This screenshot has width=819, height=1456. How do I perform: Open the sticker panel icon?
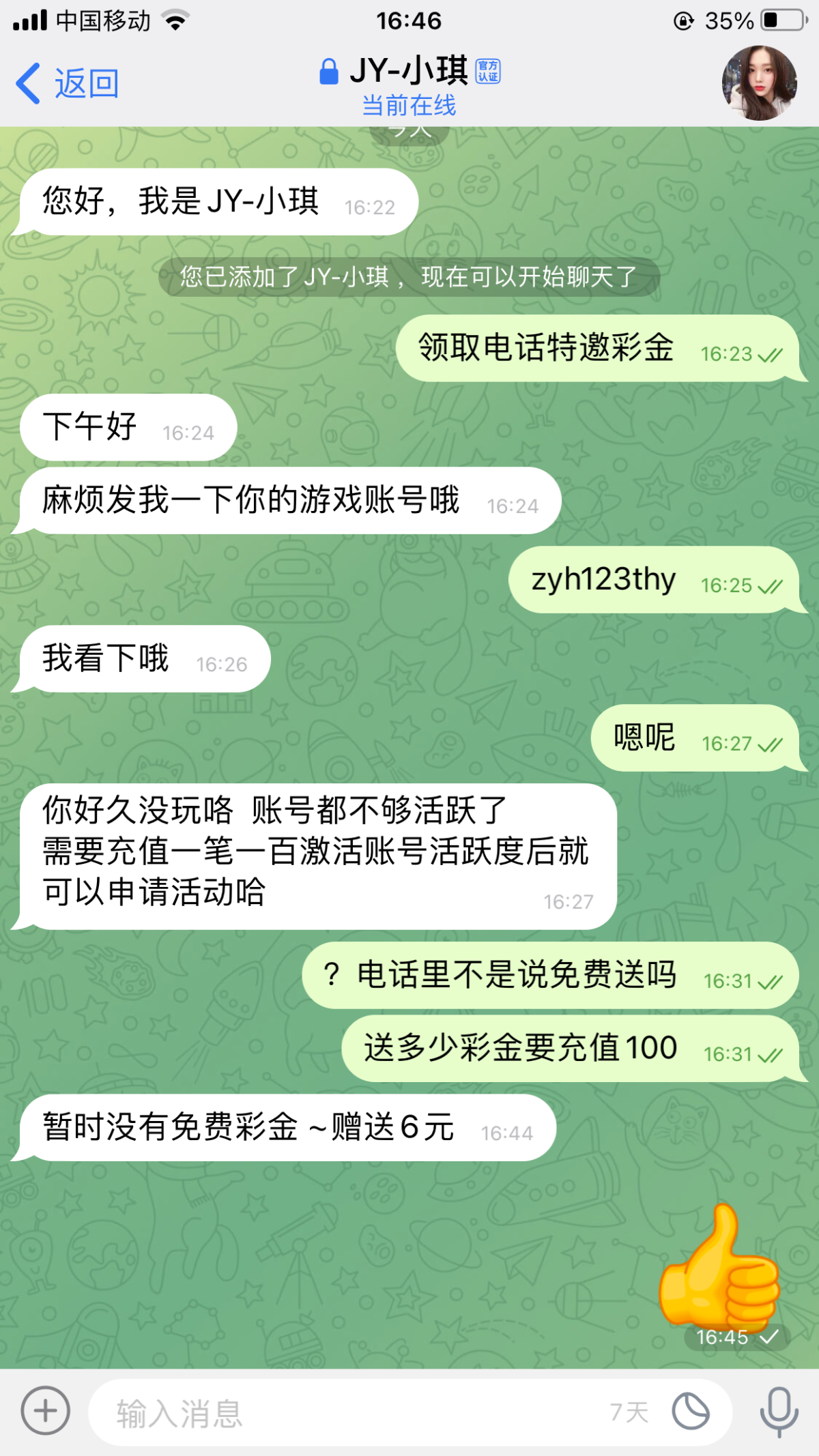point(690,1412)
